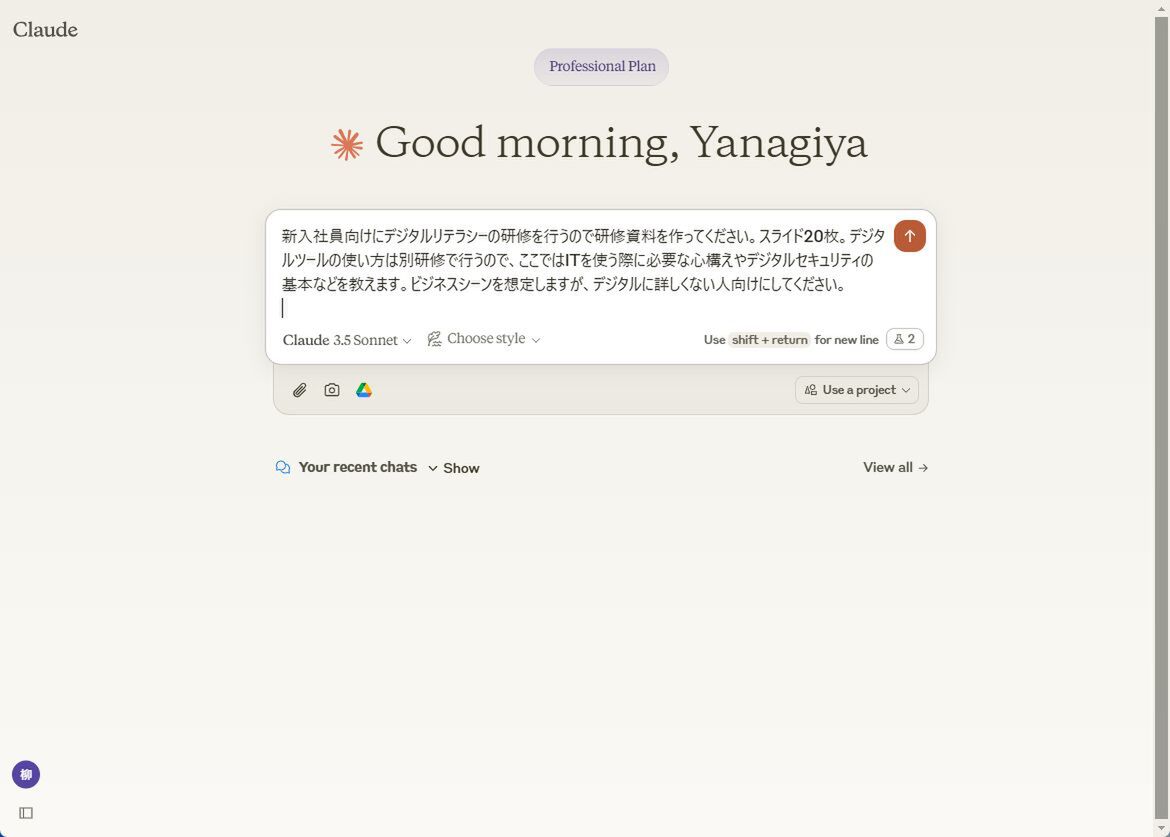The height and width of the screenshot is (837, 1170).
Task: Open the user profile avatar
Action: pyautogui.click(x=26, y=774)
